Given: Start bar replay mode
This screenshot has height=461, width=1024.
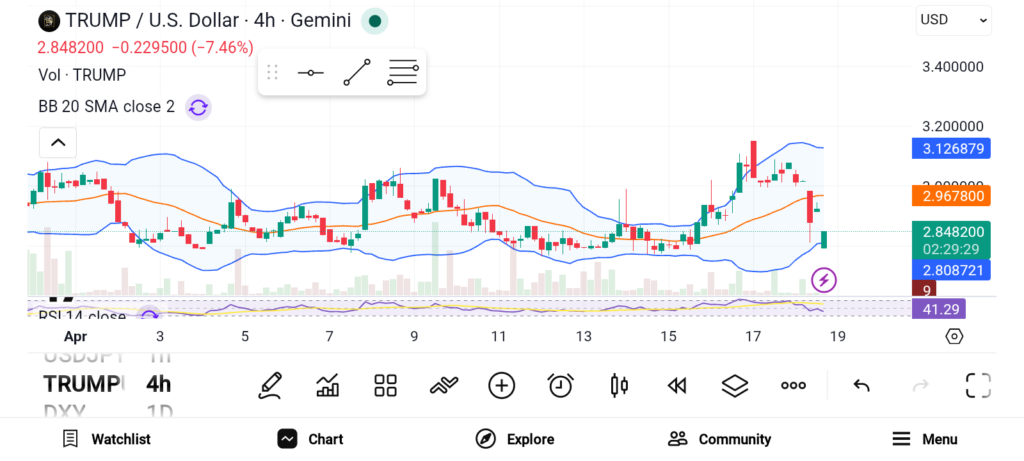Looking at the screenshot, I should tap(677, 385).
